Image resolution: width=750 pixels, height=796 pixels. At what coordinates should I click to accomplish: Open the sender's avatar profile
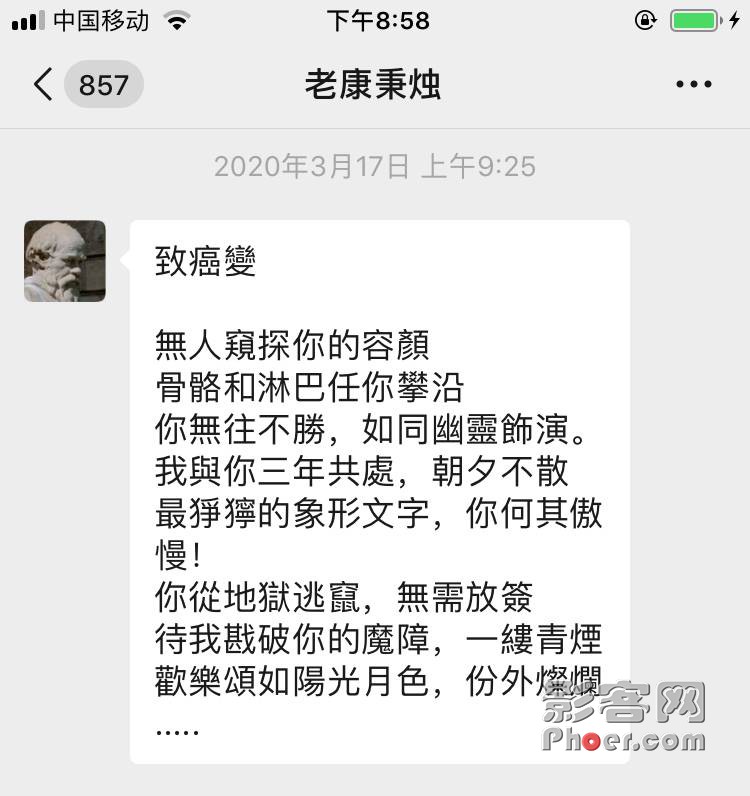tap(65, 261)
